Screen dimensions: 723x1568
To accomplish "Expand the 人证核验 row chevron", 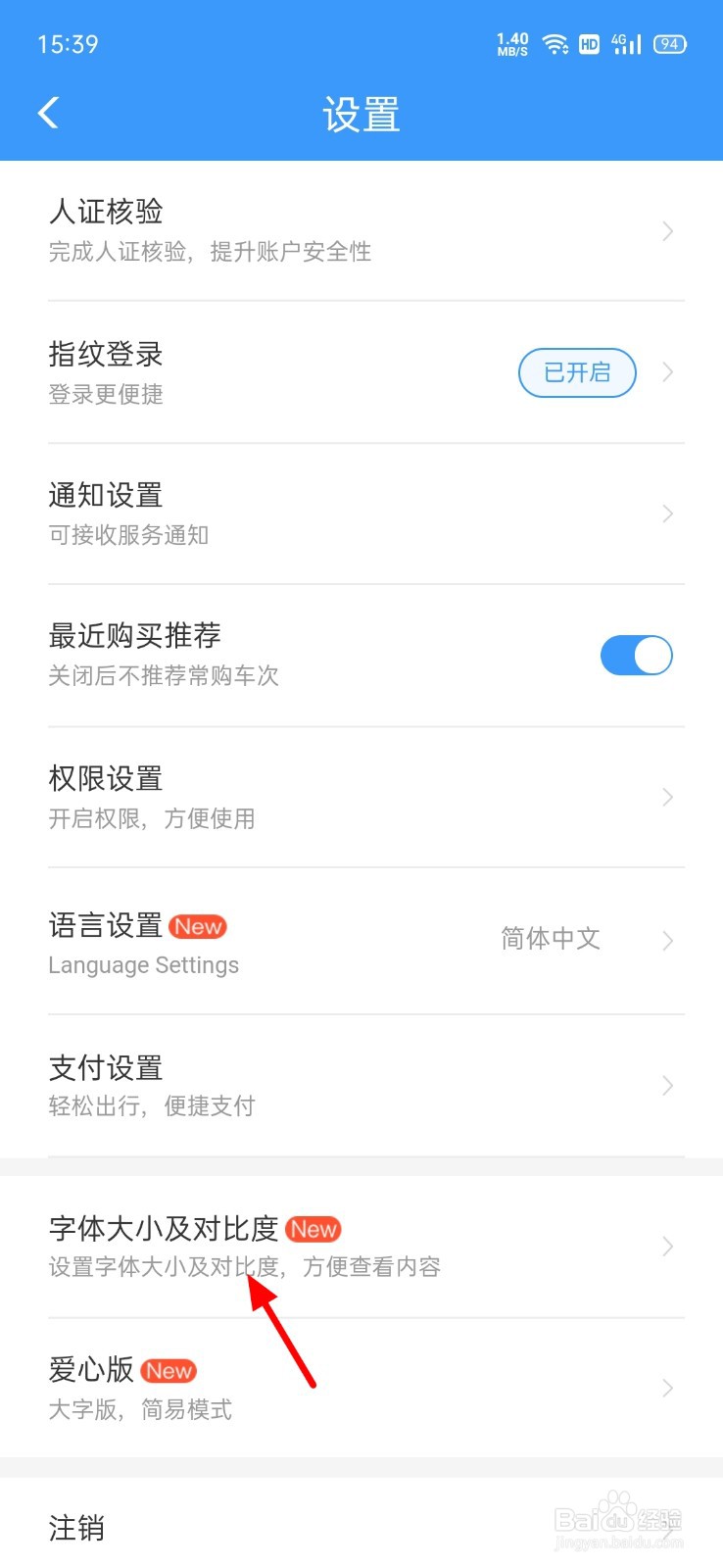I will 668,231.
